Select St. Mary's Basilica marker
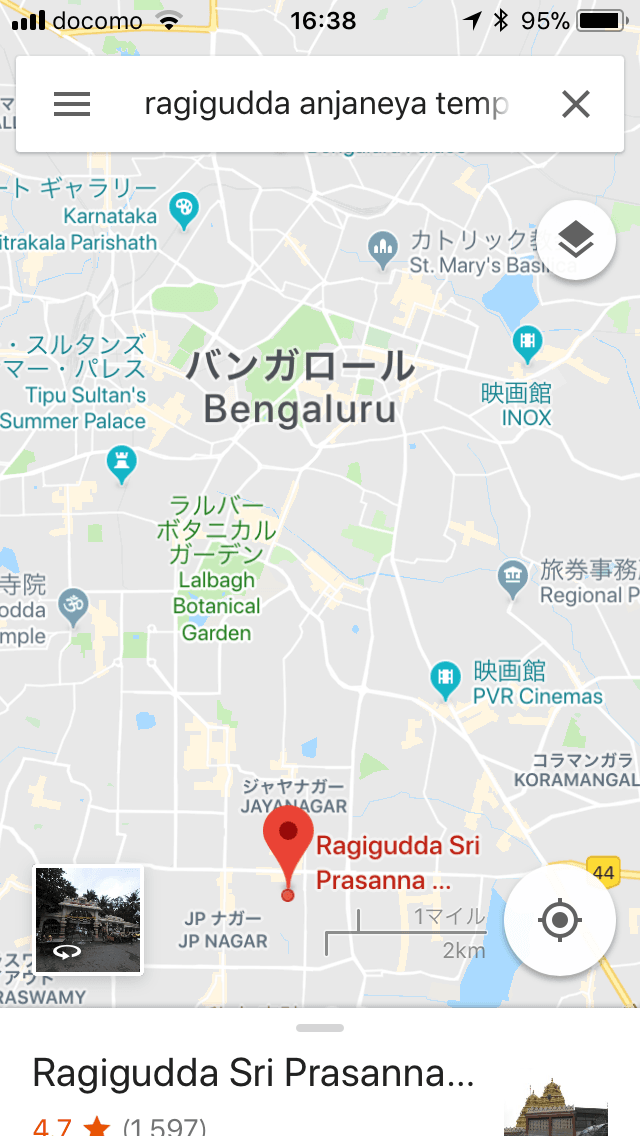Screen dimensions: 640x1136 (x=382, y=246)
